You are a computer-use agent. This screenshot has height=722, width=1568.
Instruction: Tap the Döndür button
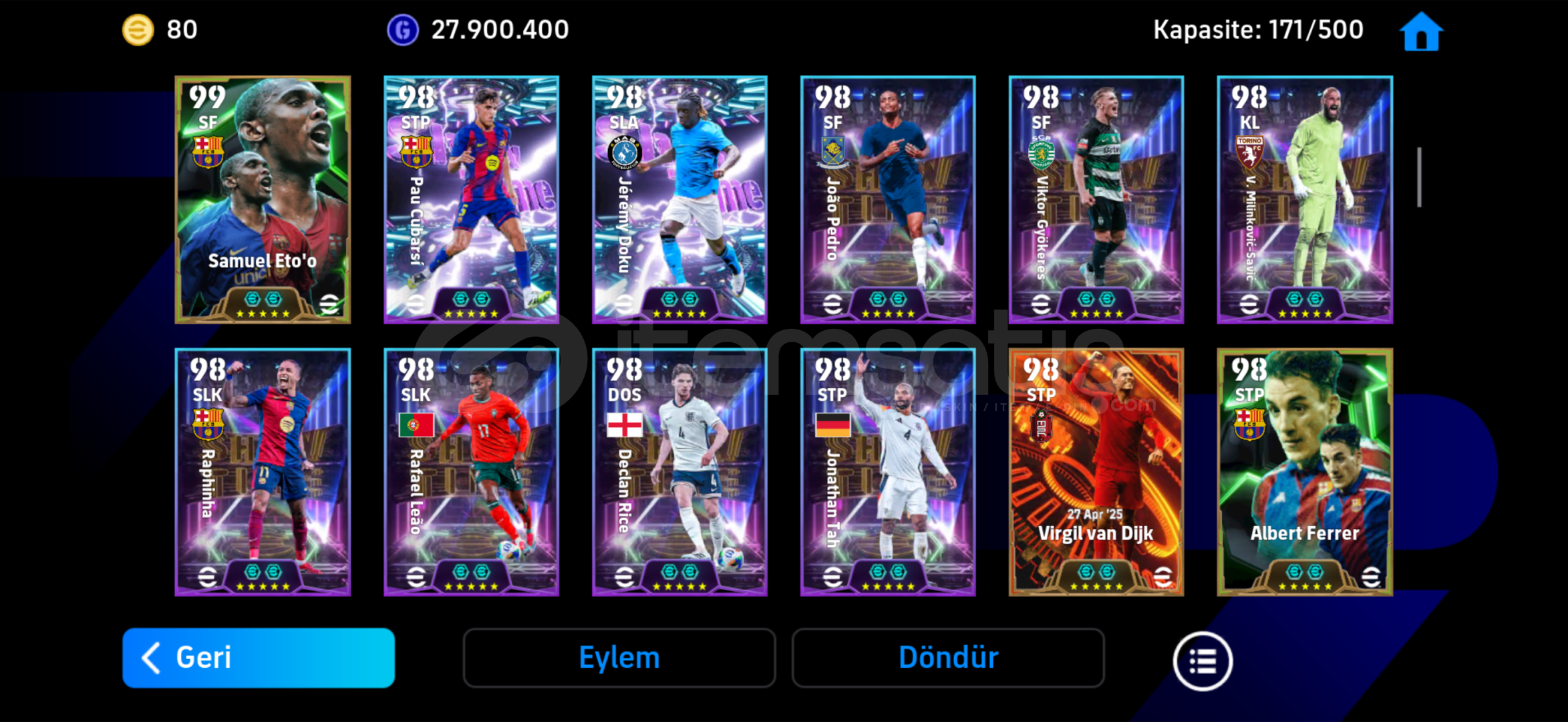pos(947,658)
